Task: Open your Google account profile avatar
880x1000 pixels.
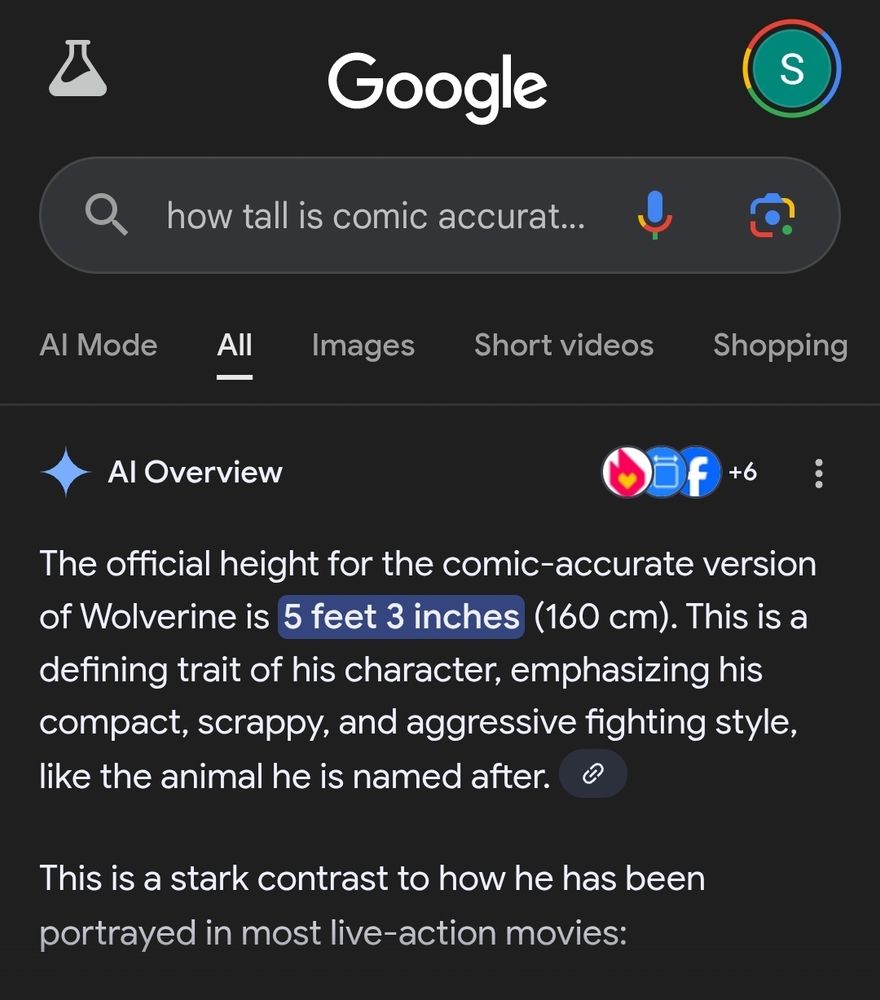Action: 791,69
